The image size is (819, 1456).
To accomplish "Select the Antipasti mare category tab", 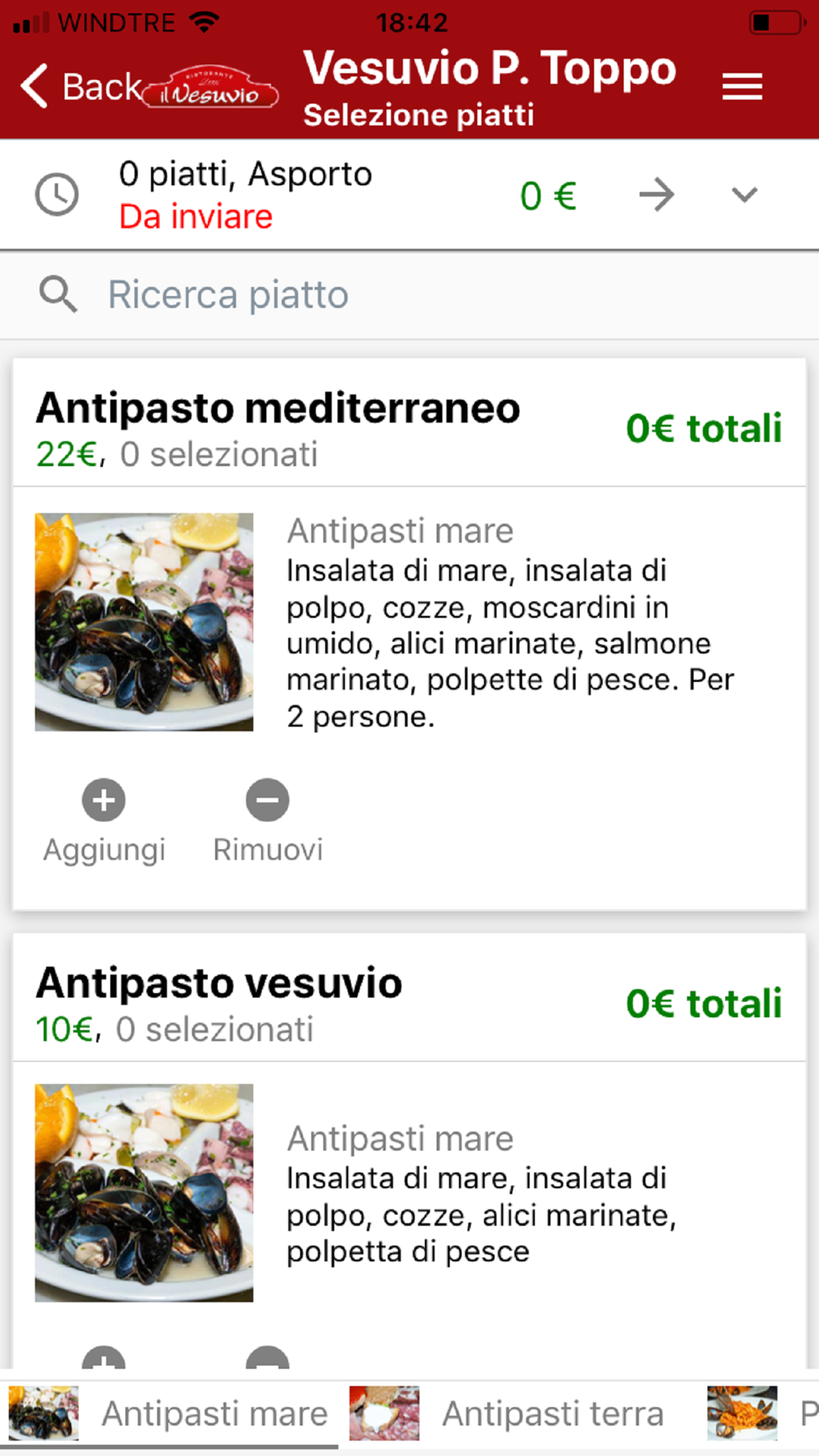I will coord(170,1414).
